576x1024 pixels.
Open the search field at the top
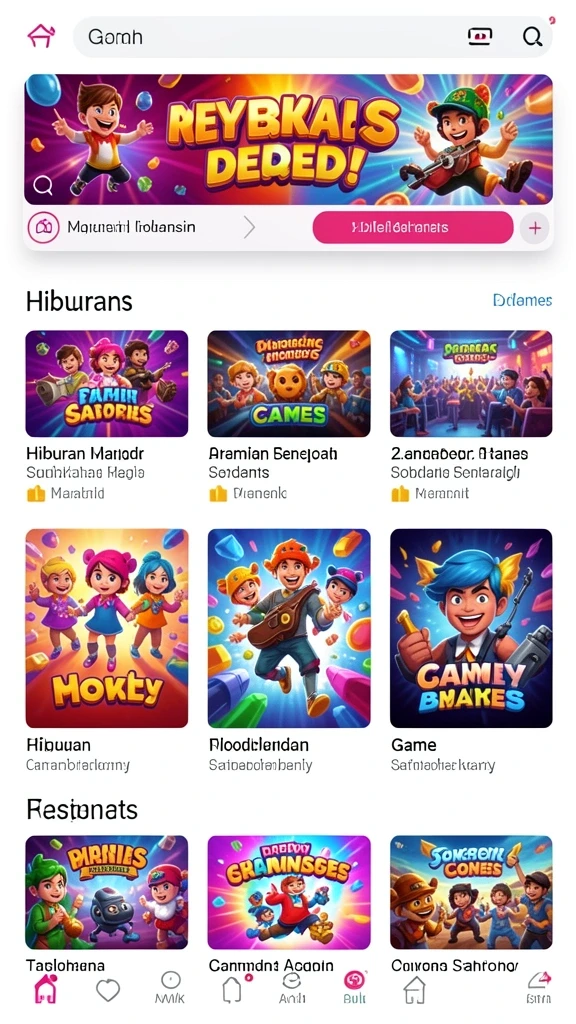click(x=312, y=37)
